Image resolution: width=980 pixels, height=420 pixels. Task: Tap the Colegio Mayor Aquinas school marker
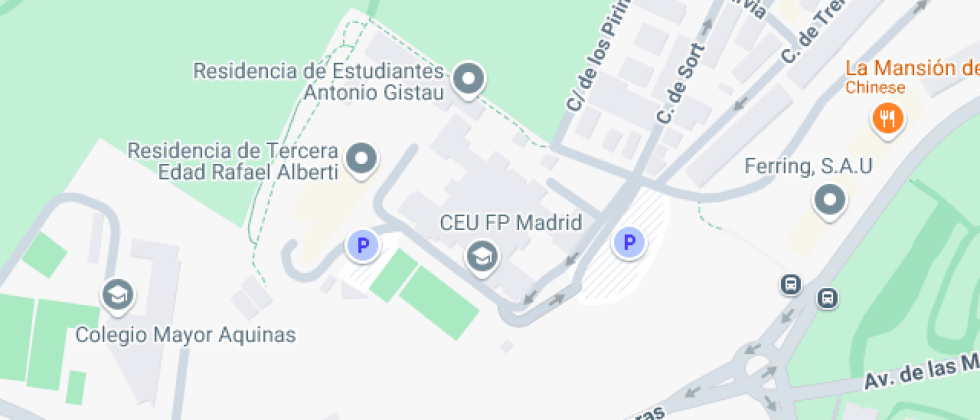tap(118, 295)
